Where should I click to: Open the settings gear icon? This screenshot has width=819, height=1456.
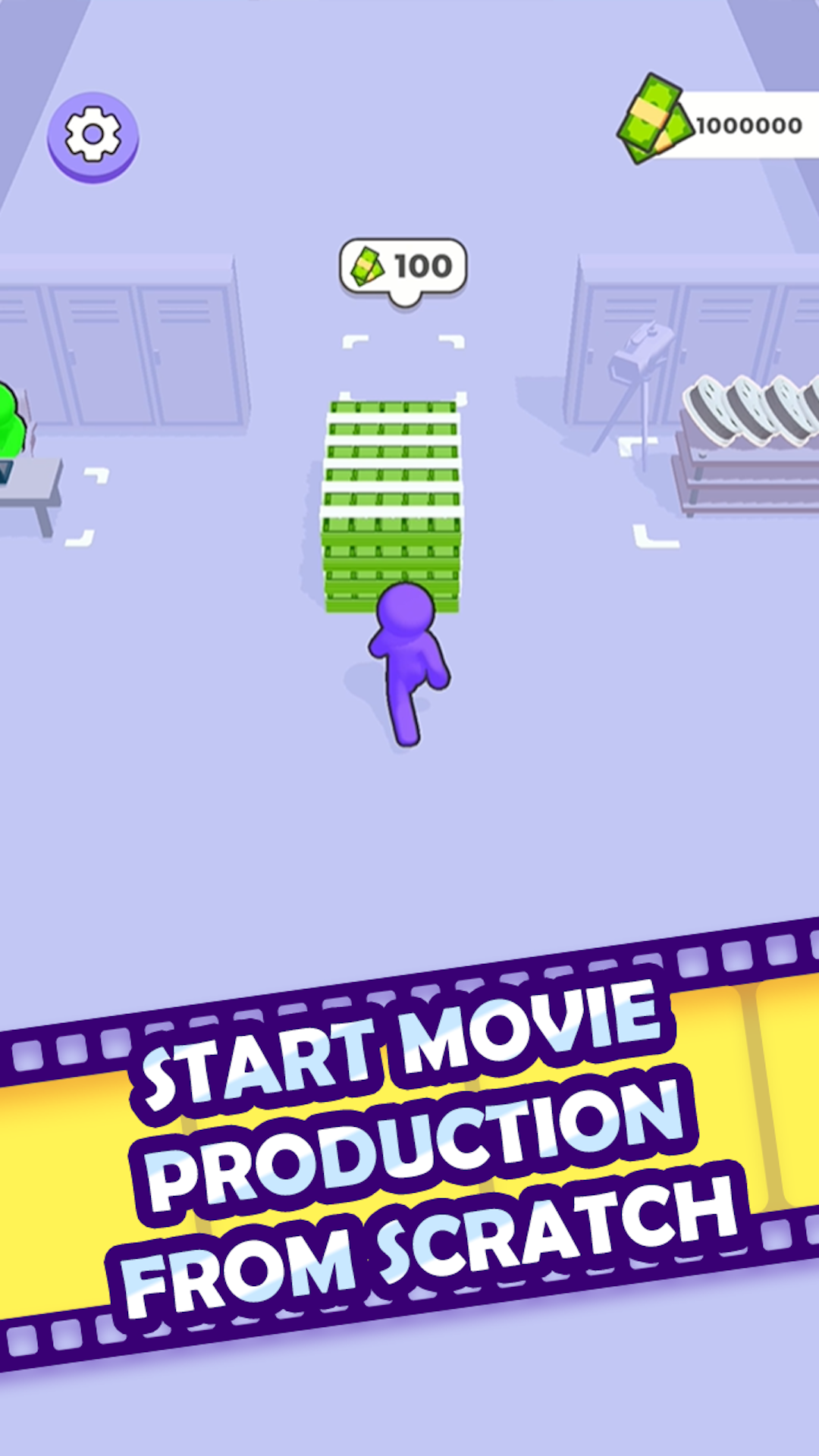(x=94, y=133)
